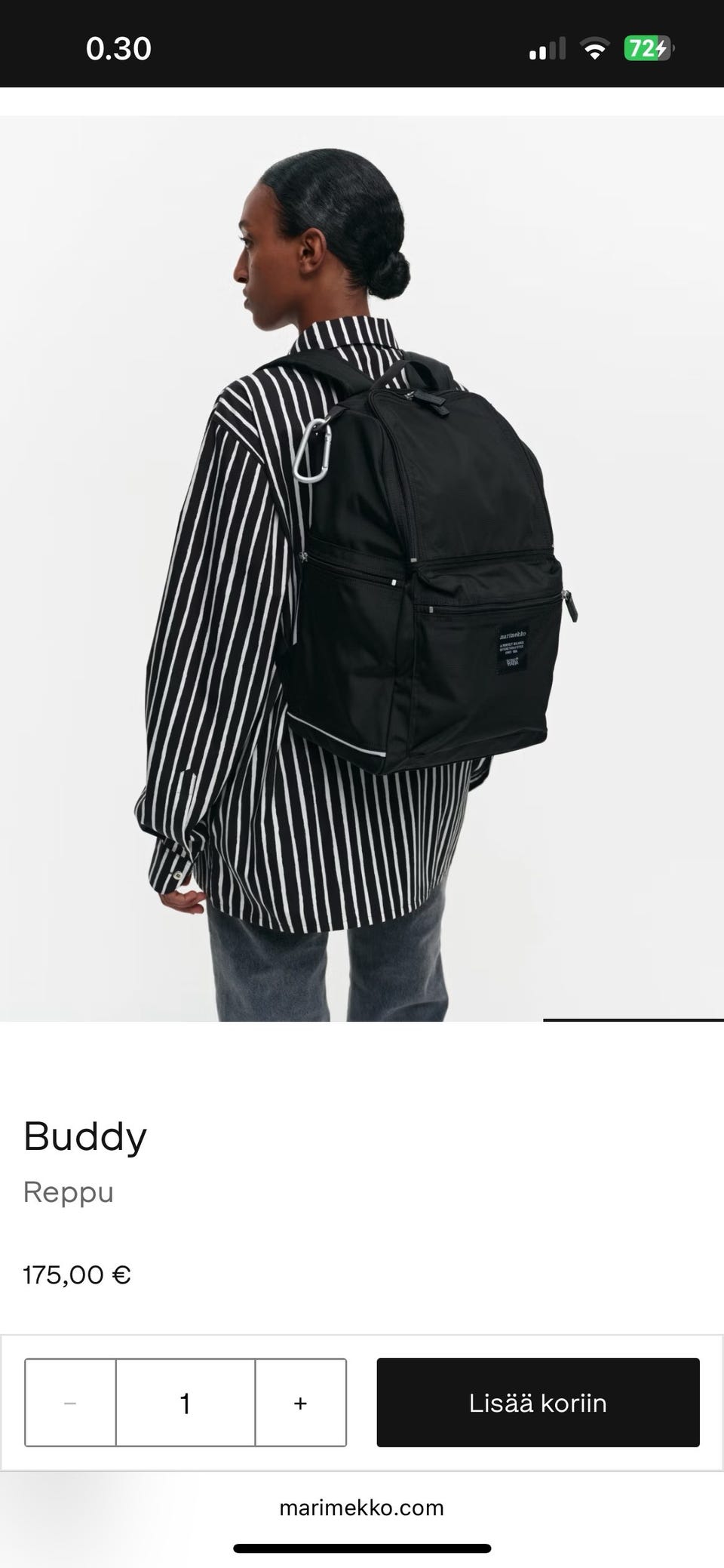Screen dimensions: 724x1568
Task: Open the Buddy backpack product photo
Action: [x=362, y=567]
